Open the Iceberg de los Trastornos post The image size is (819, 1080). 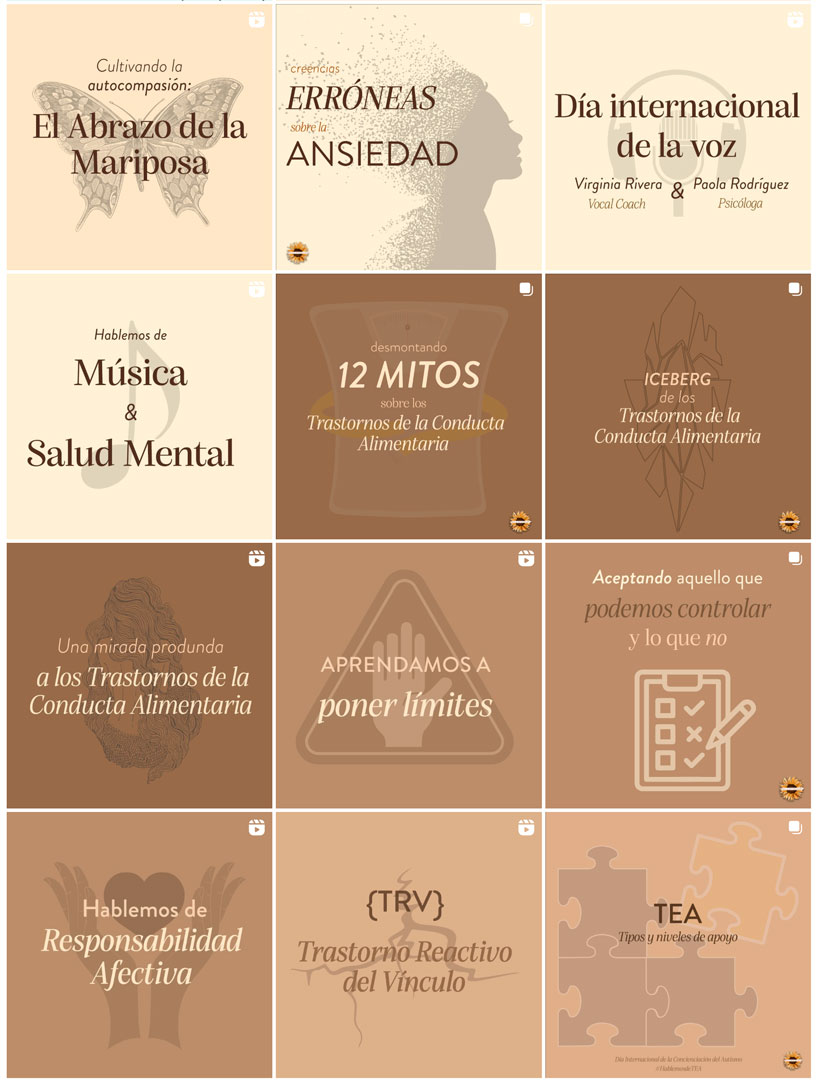point(677,406)
